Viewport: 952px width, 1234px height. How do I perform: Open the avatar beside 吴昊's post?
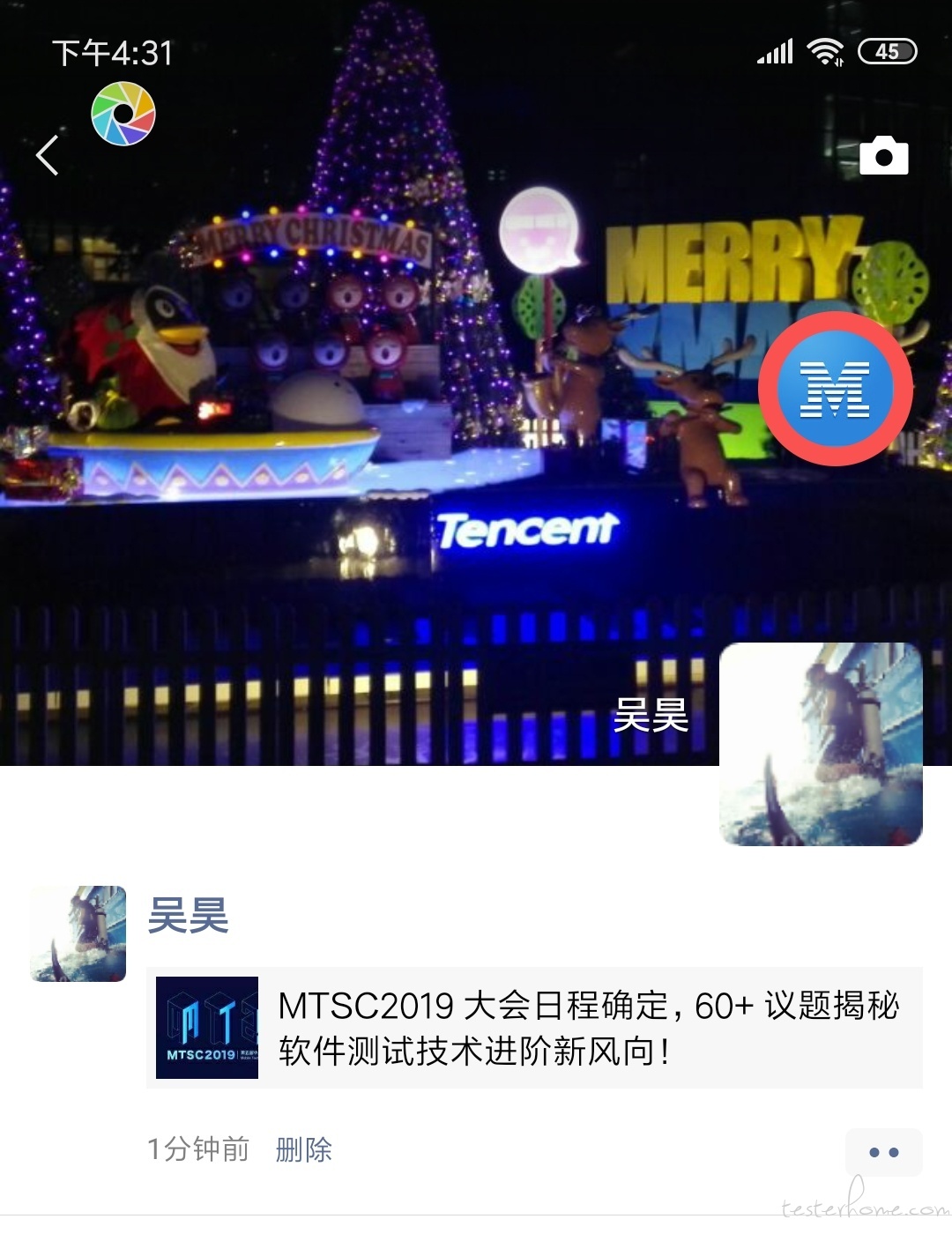click(x=78, y=933)
